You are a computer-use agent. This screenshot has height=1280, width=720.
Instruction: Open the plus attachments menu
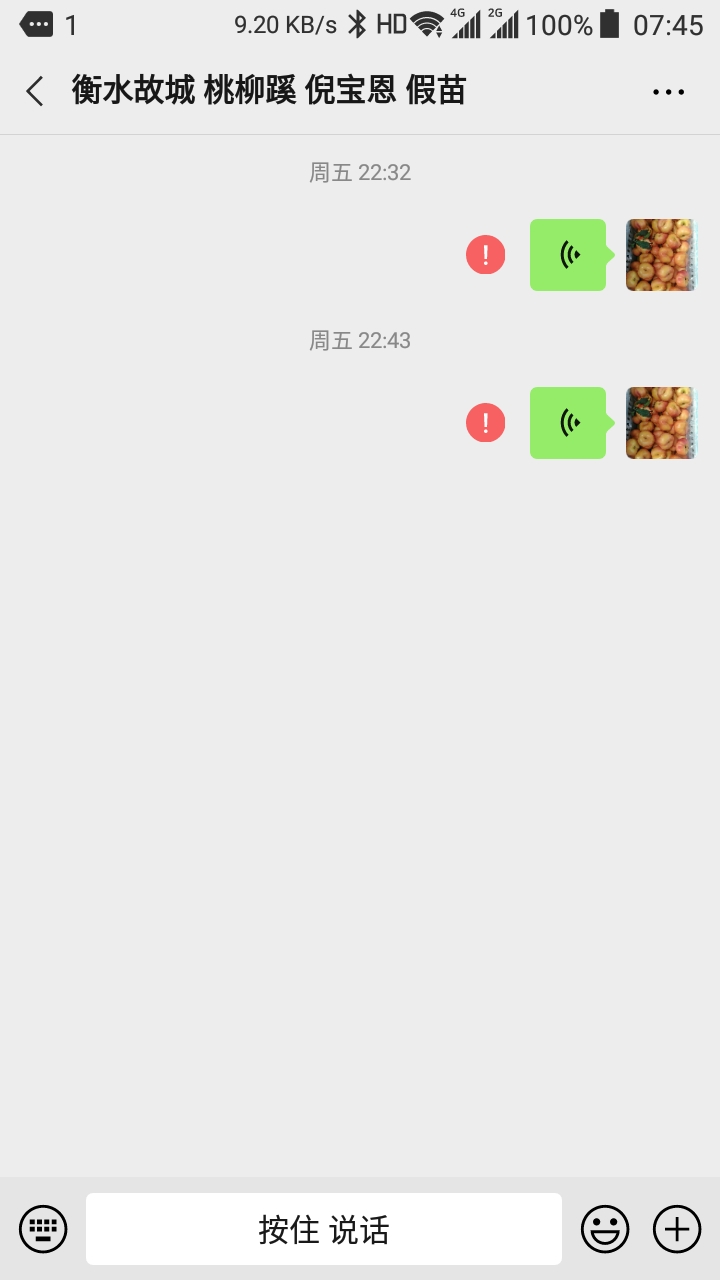pos(677,1228)
